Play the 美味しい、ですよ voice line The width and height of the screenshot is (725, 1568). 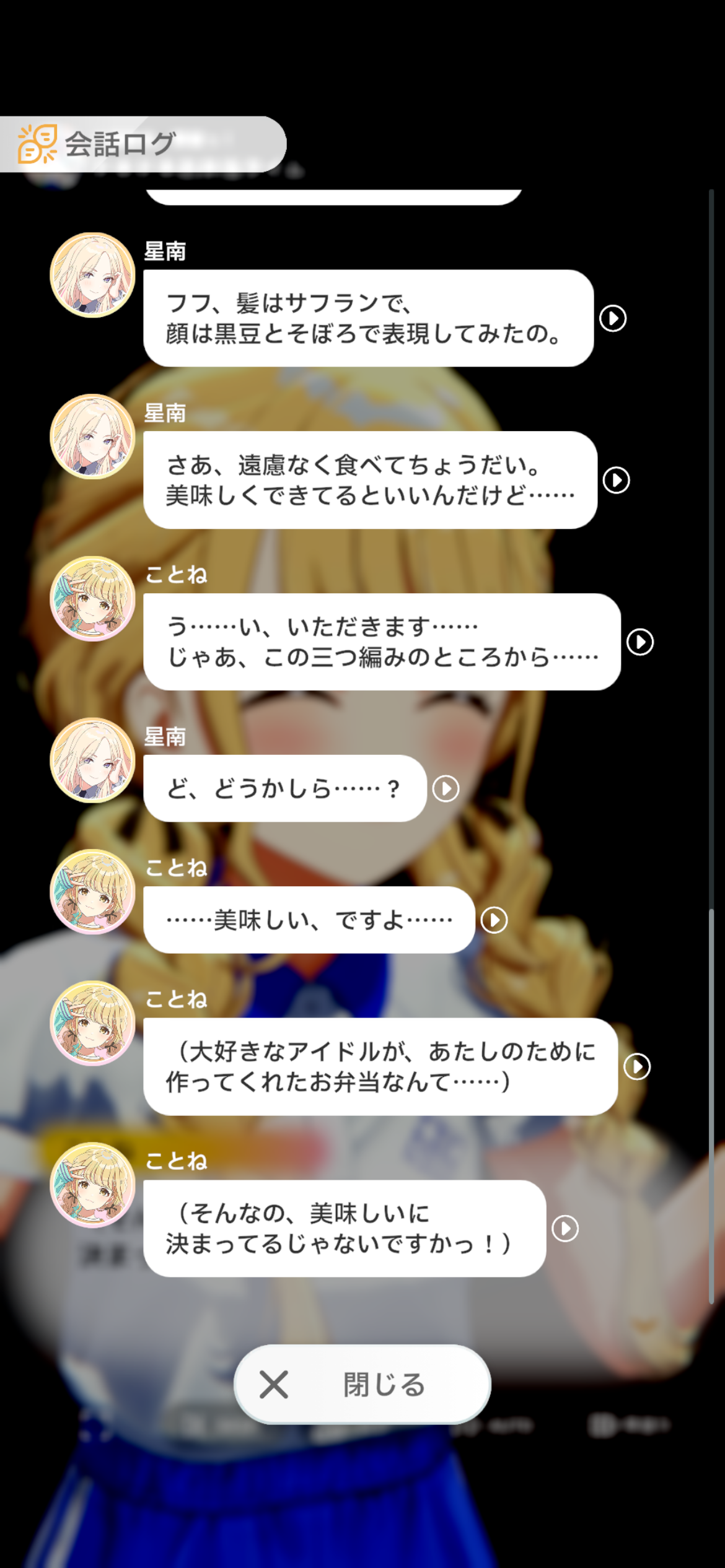pyautogui.click(x=494, y=920)
